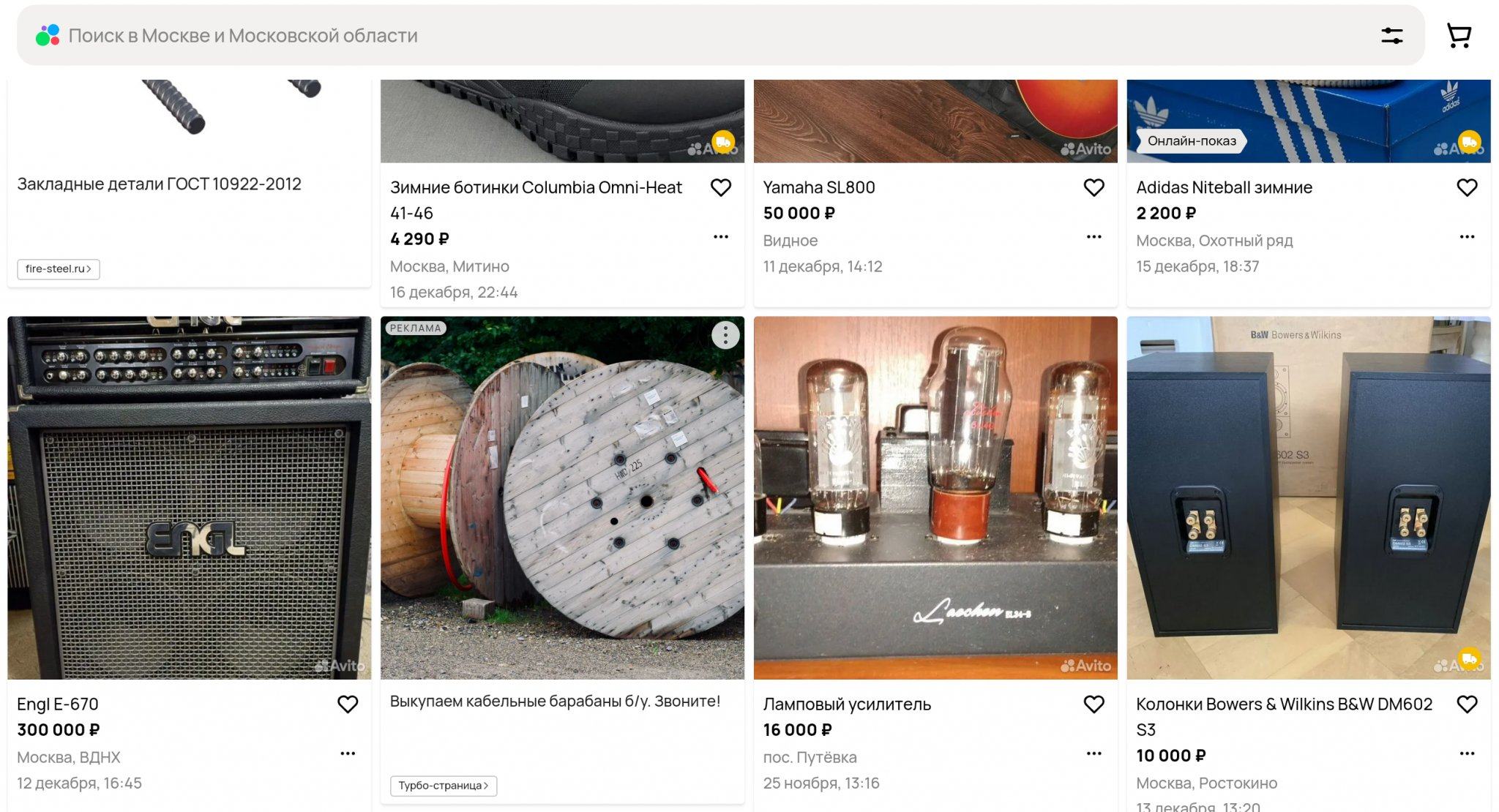
Task: Follow the fire-steel.ru link
Action: click(59, 269)
